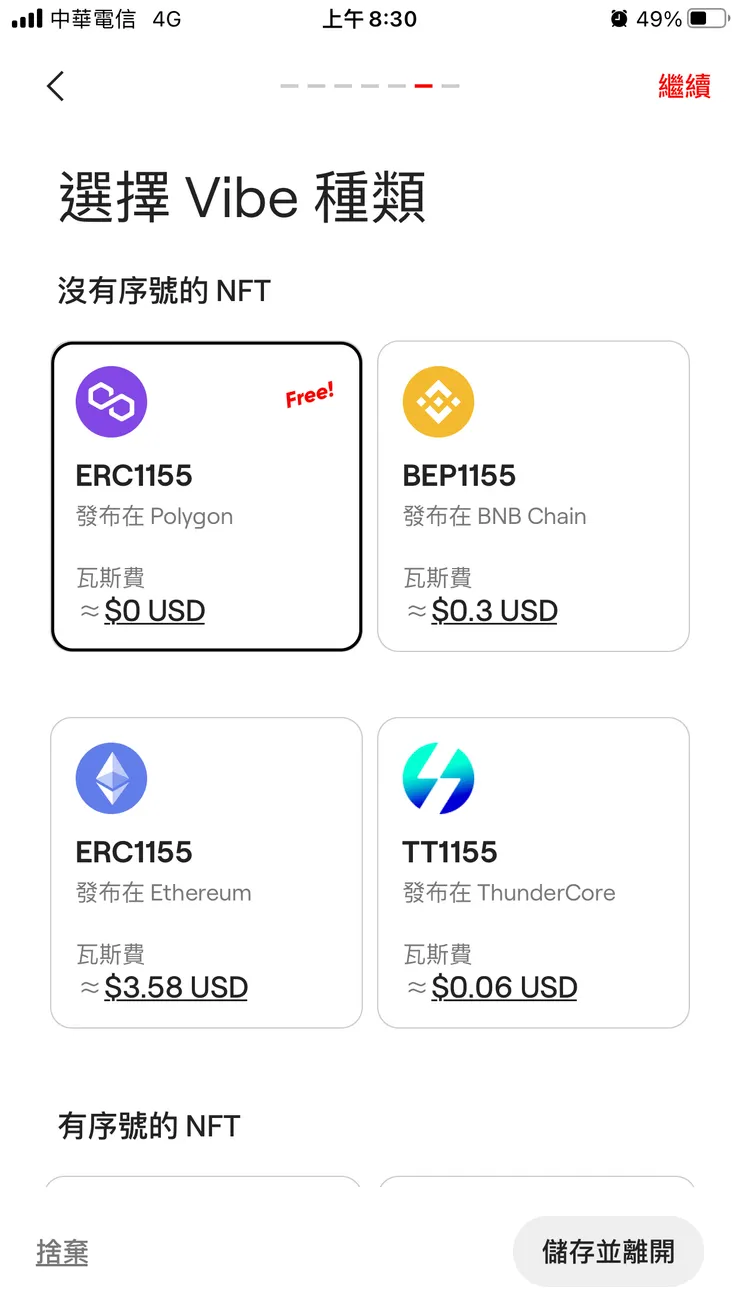
Task: Select the BEP1155 BNB Chain option
Action: coord(533,495)
